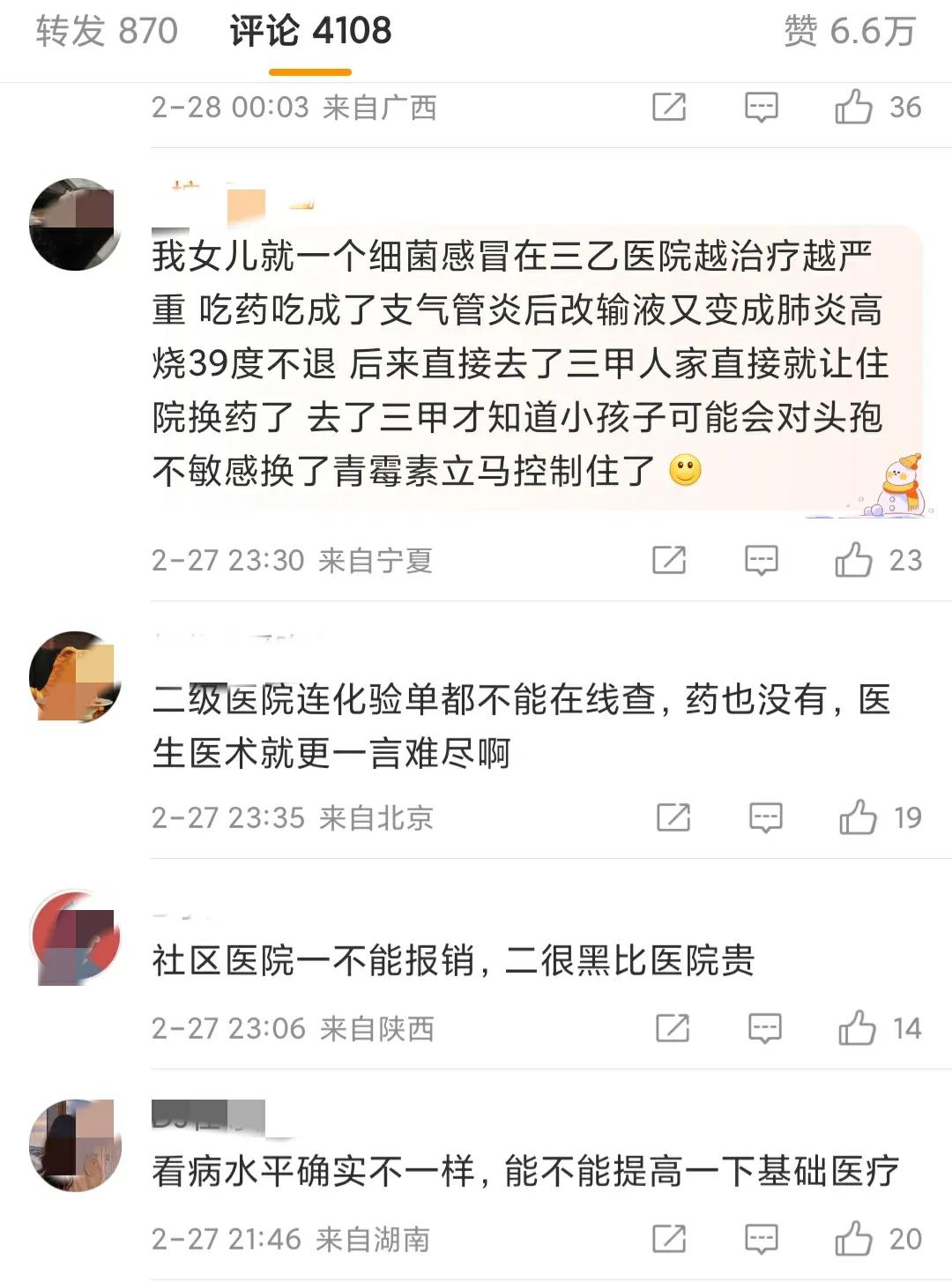Screen dimensions: 952x1283
Task: Like the Shaanxi comment about 社区医院
Action: pos(858,1028)
